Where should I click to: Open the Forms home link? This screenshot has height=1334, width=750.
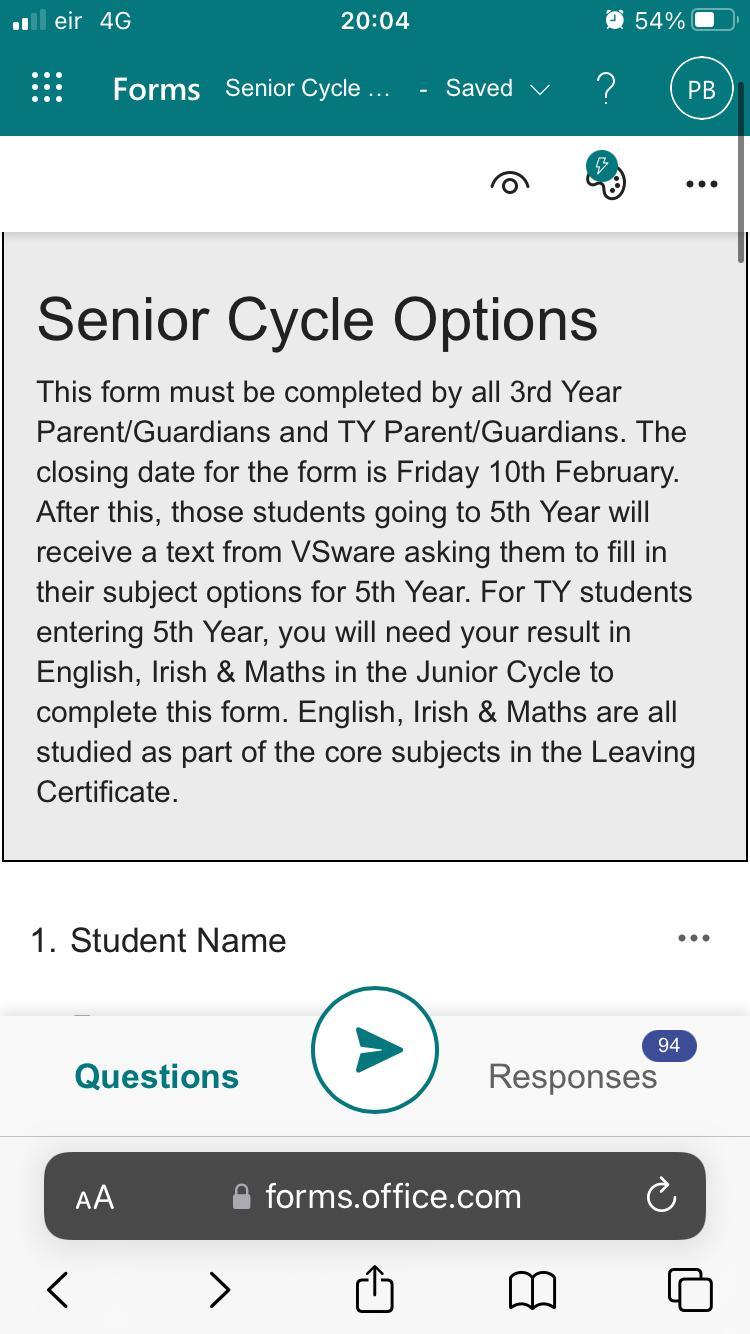(156, 89)
